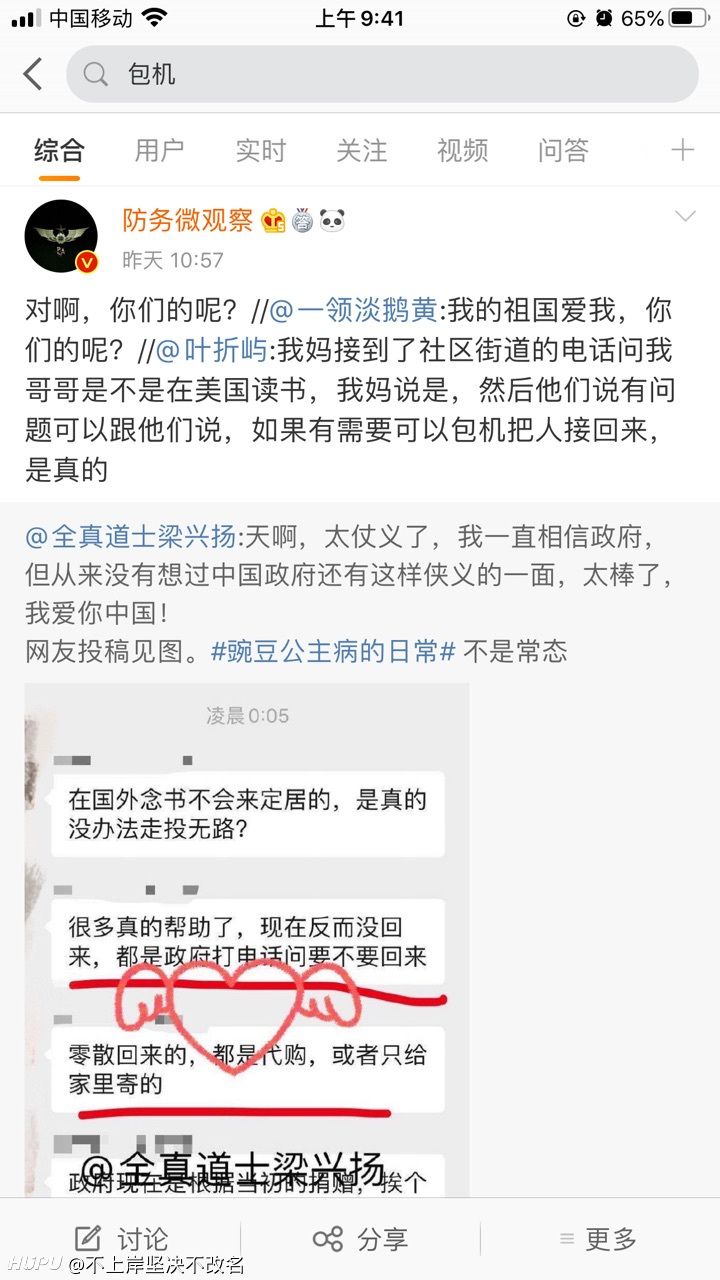720x1280 pixels.
Task: View the attached chat screenshot image
Action: 247,940
